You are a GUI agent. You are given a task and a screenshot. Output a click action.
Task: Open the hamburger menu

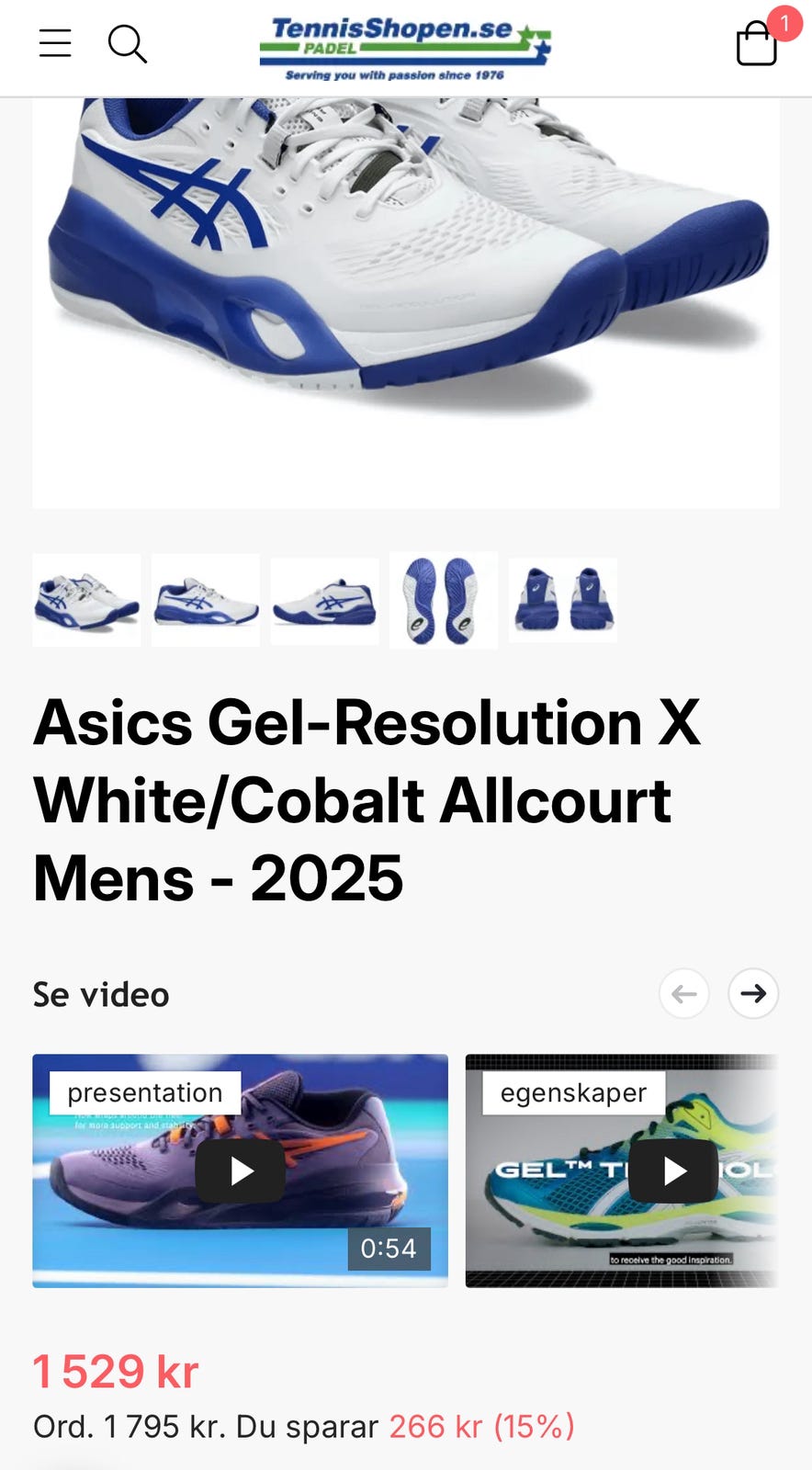pos(55,43)
